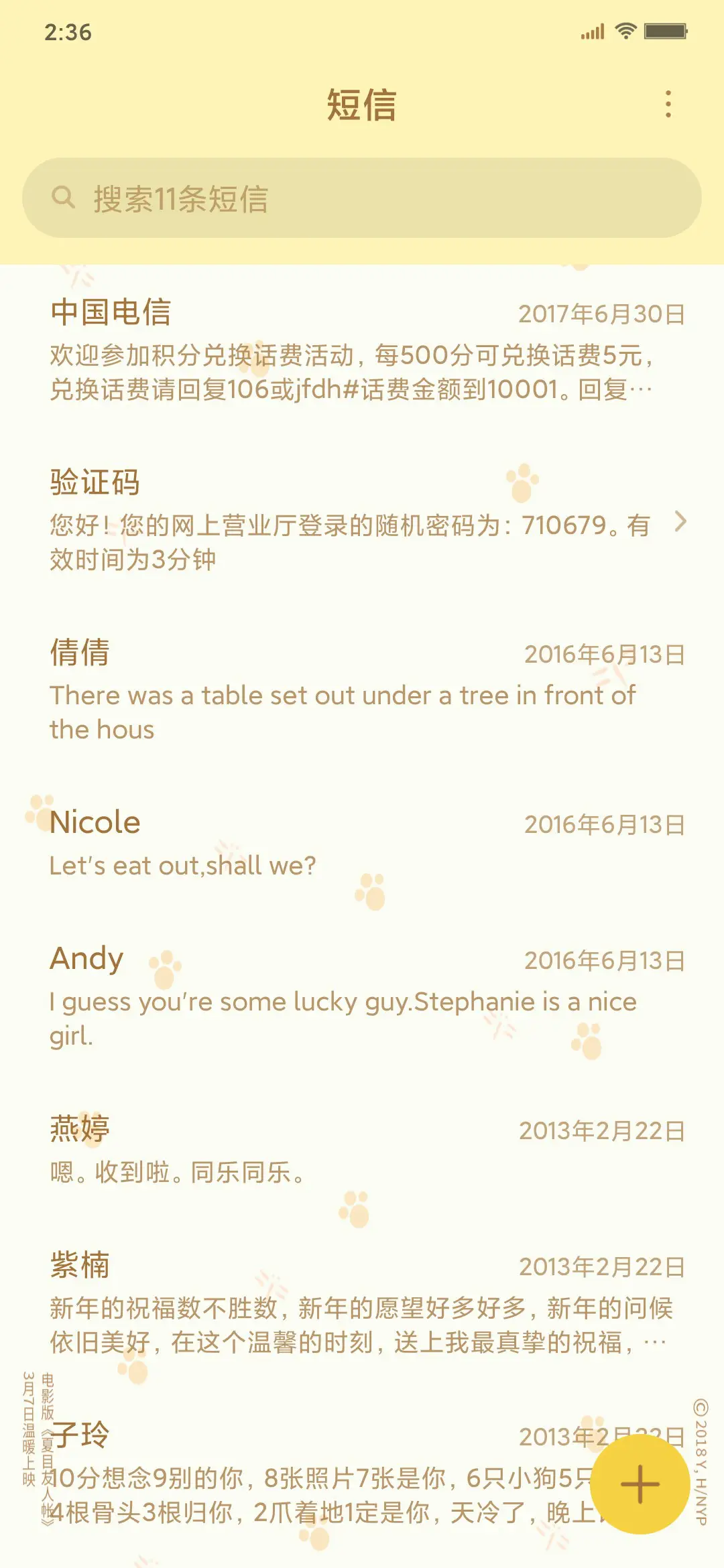Open the three-dot overflow menu

(x=668, y=104)
